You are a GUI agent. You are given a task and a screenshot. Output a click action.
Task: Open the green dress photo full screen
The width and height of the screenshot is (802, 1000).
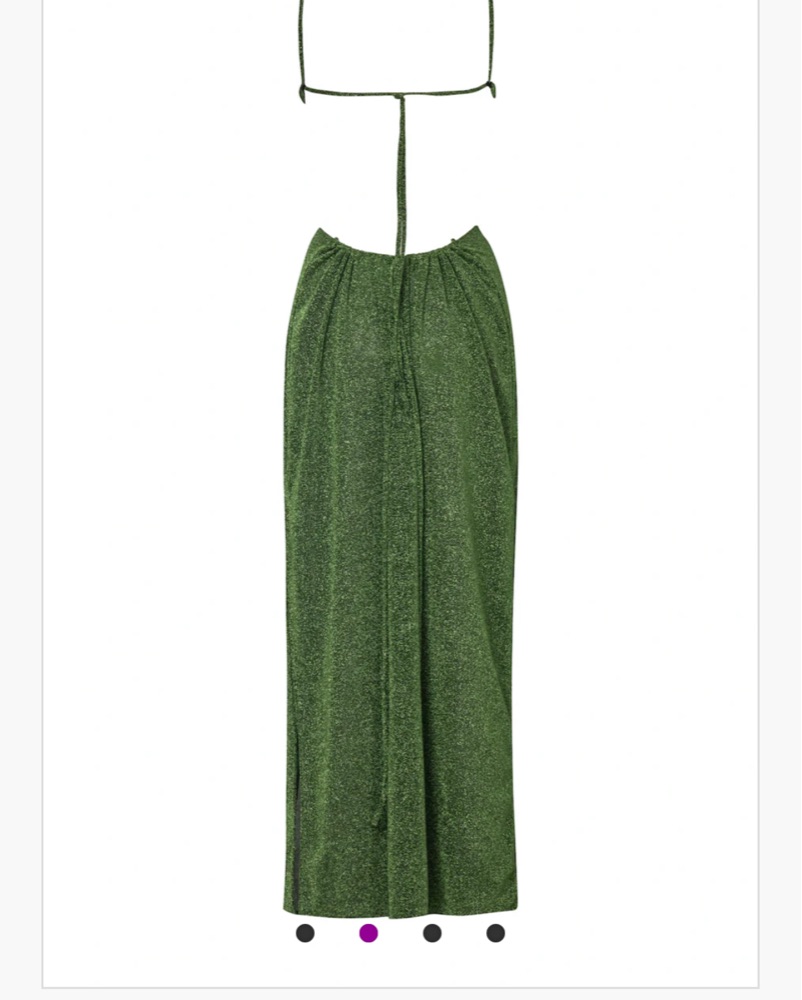click(400, 560)
